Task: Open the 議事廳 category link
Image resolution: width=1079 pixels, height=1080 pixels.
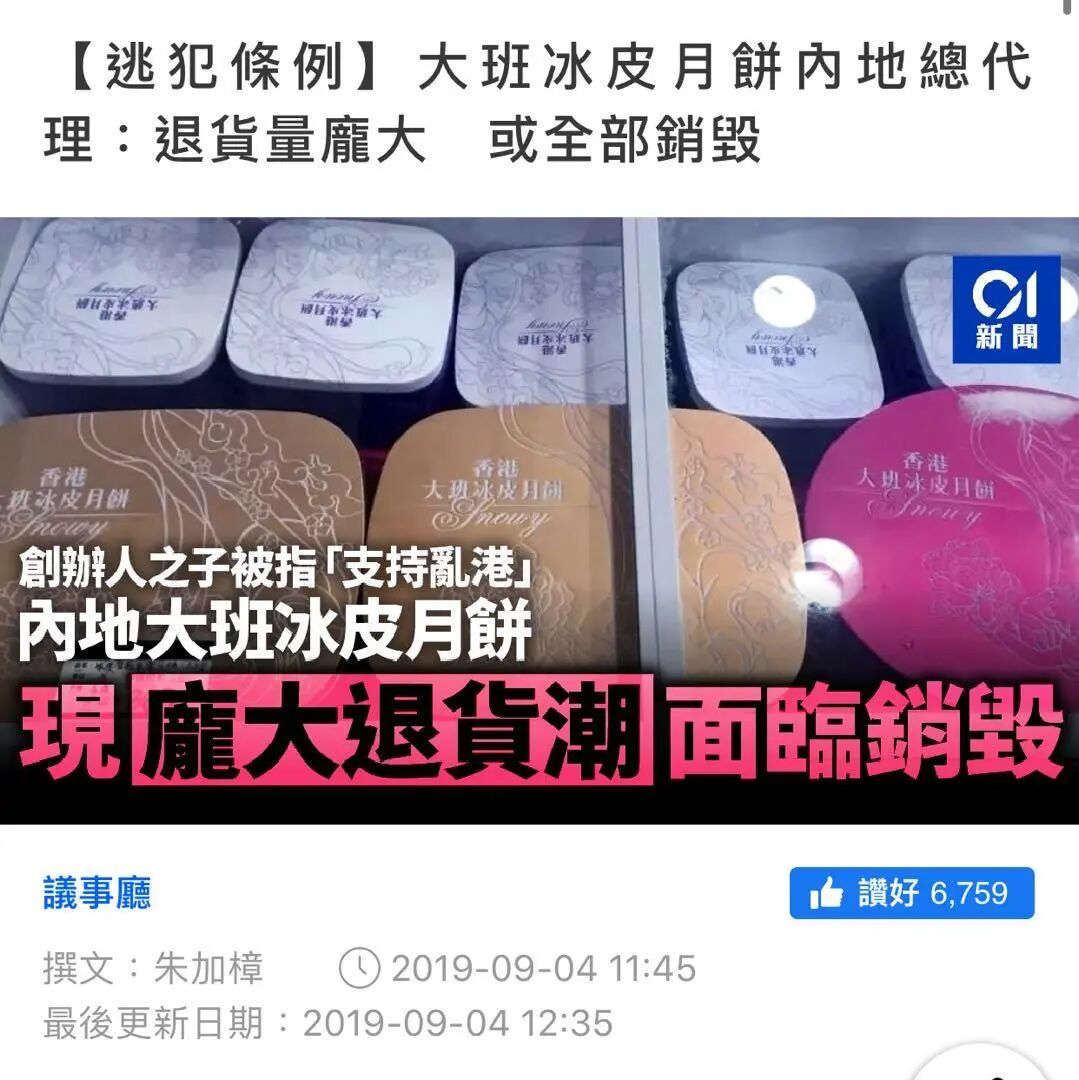Action: tap(97, 893)
